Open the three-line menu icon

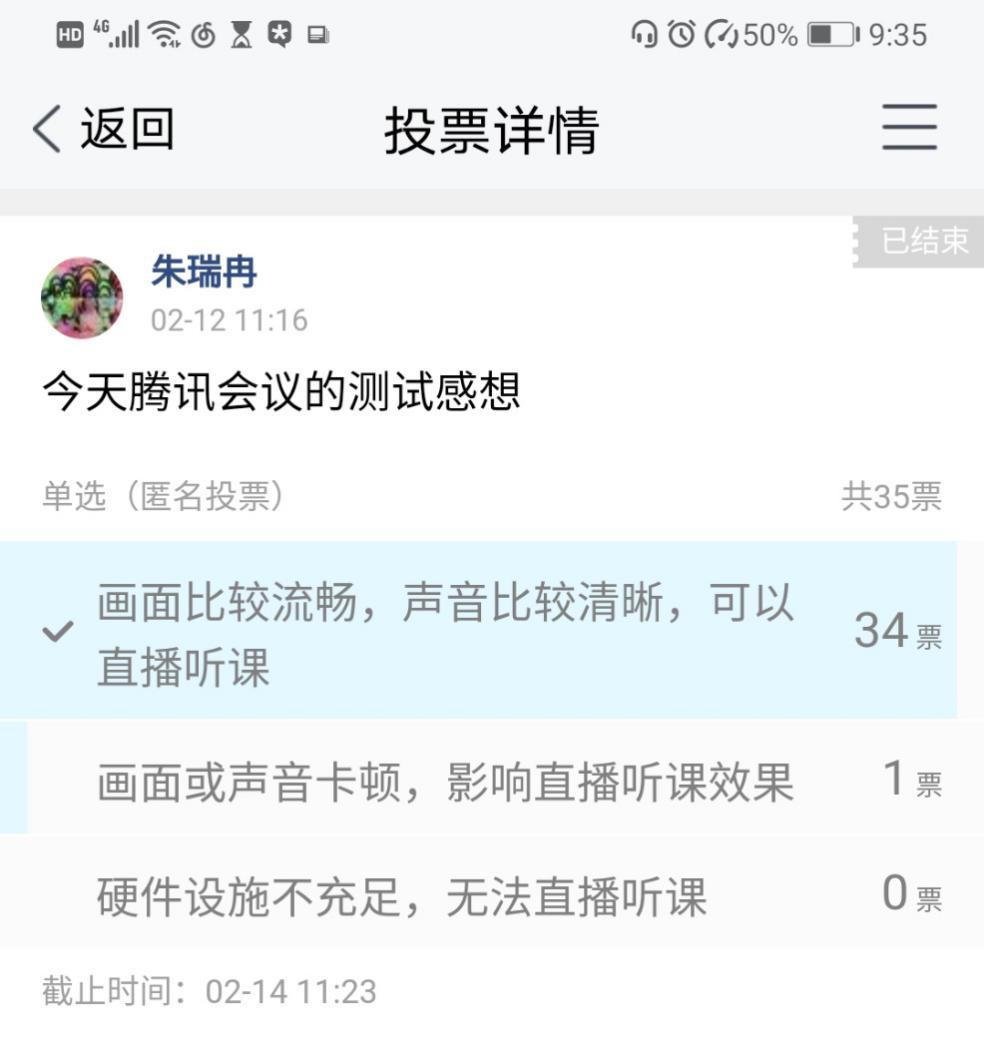[x=909, y=128]
